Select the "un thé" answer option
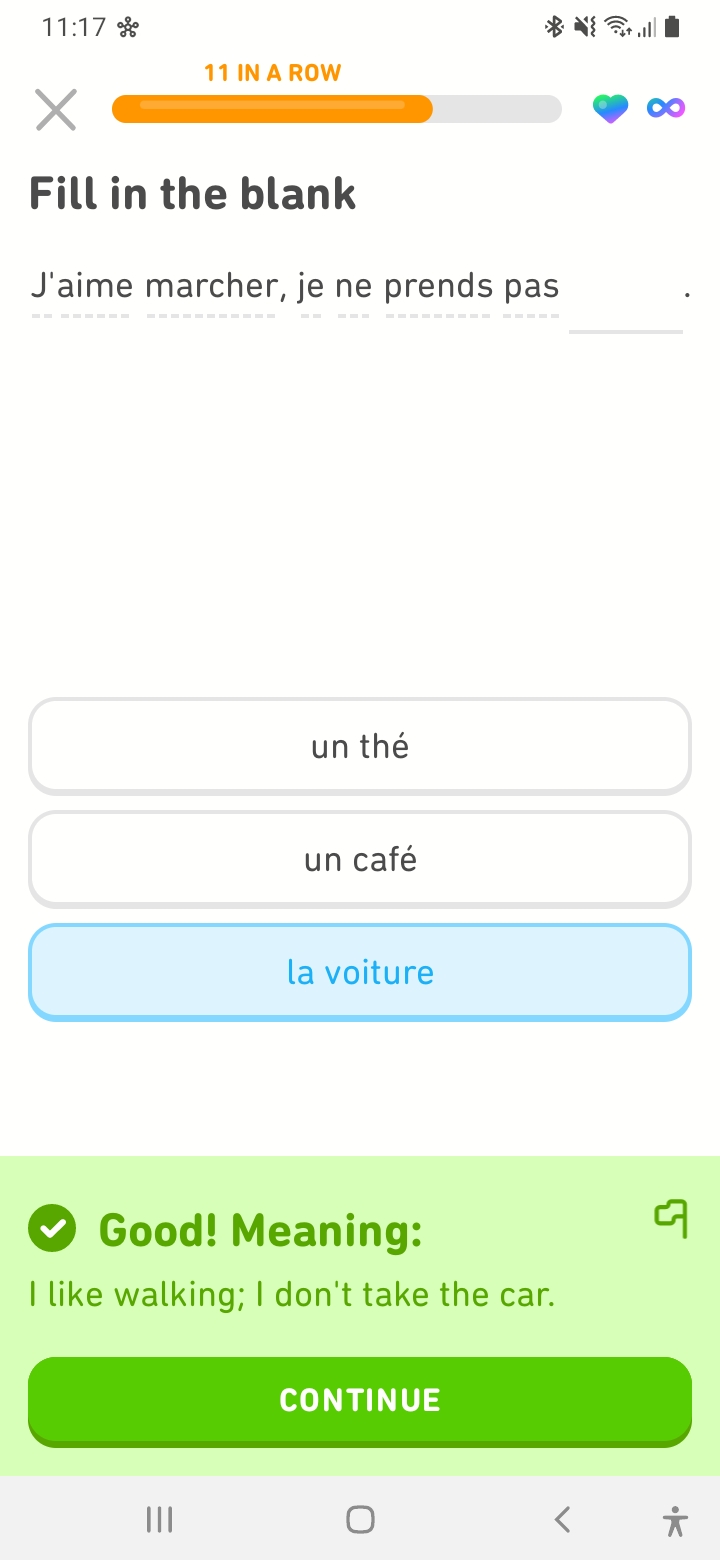Screen dimensions: 720x1560 pos(360,746)
